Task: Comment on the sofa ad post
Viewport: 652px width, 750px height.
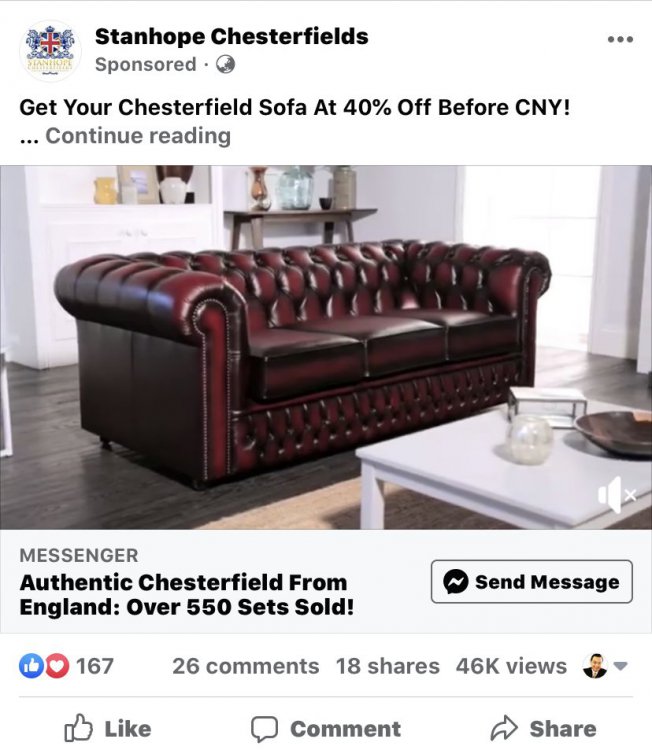Action: (325, 729)
